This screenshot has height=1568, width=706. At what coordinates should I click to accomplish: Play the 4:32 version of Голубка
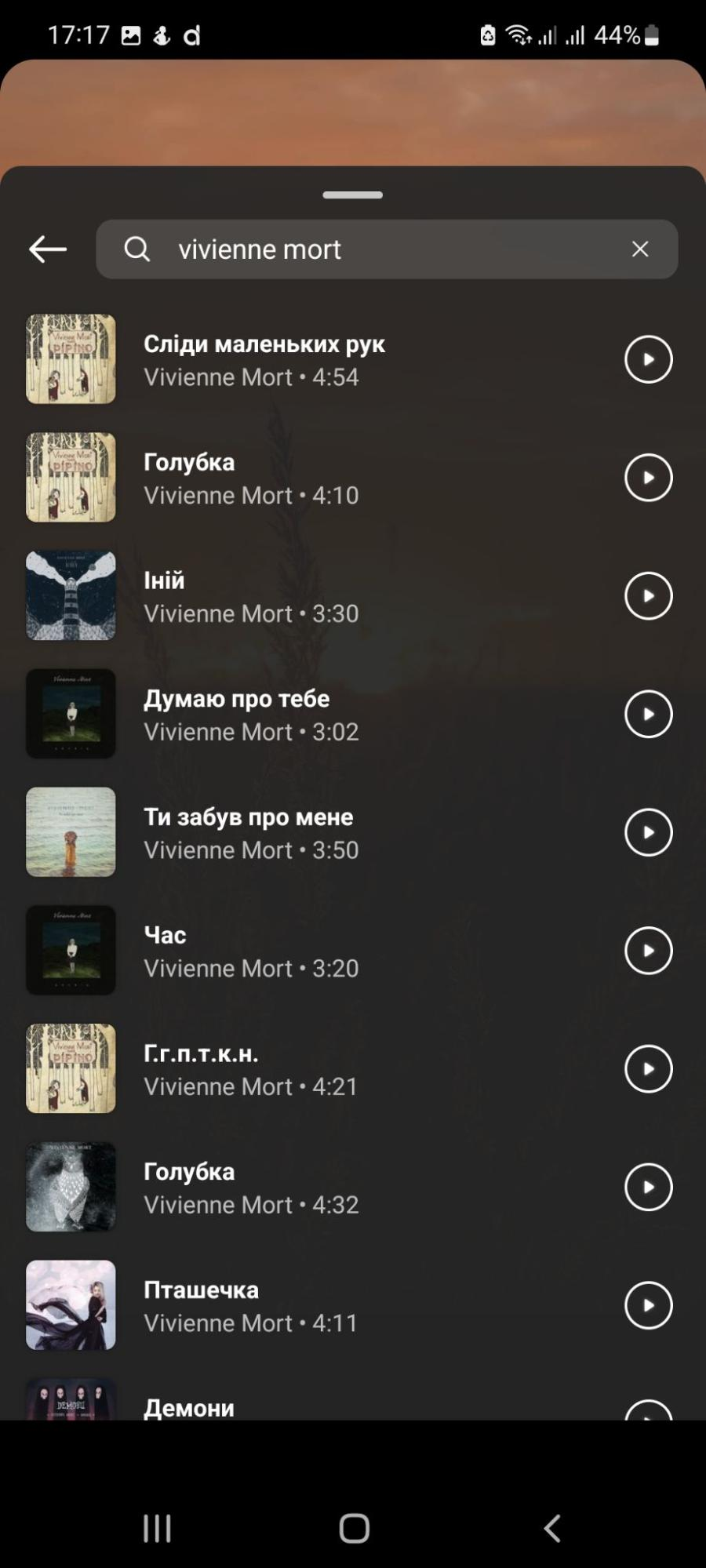(x=648, y=1187)
